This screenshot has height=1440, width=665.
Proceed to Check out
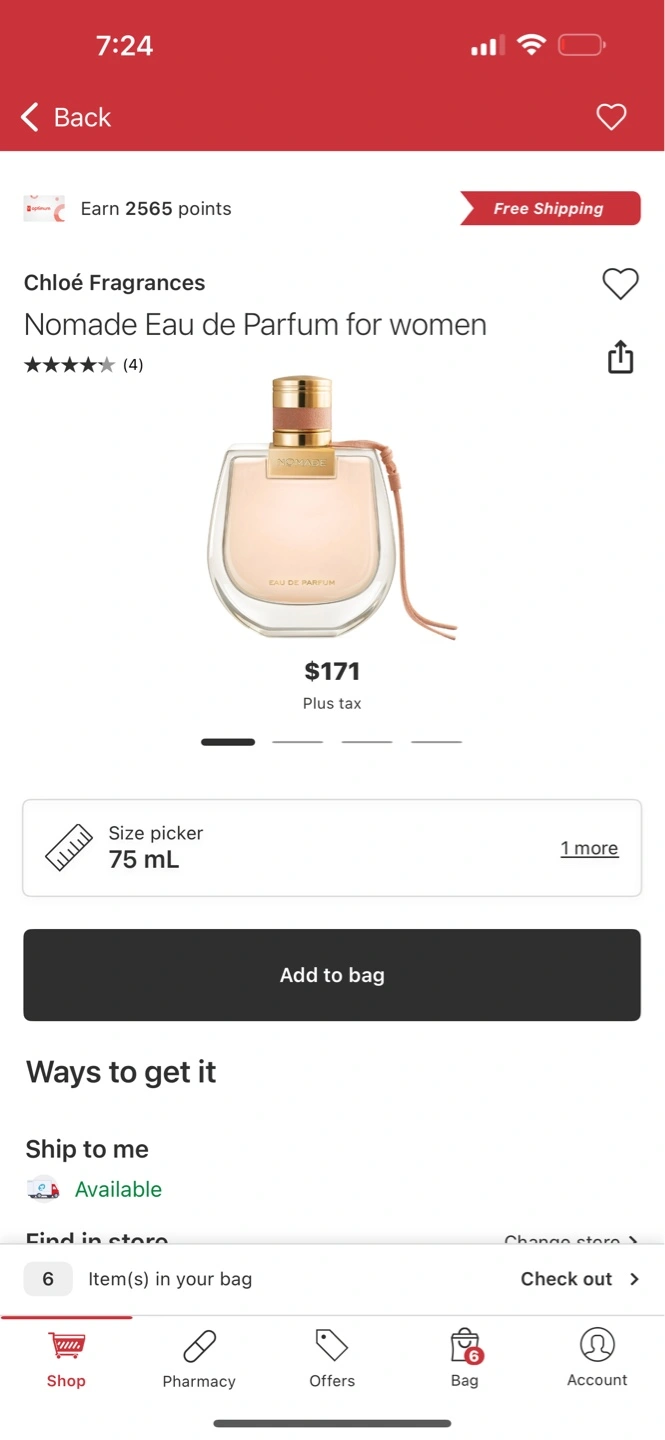tap(579, 1279)
